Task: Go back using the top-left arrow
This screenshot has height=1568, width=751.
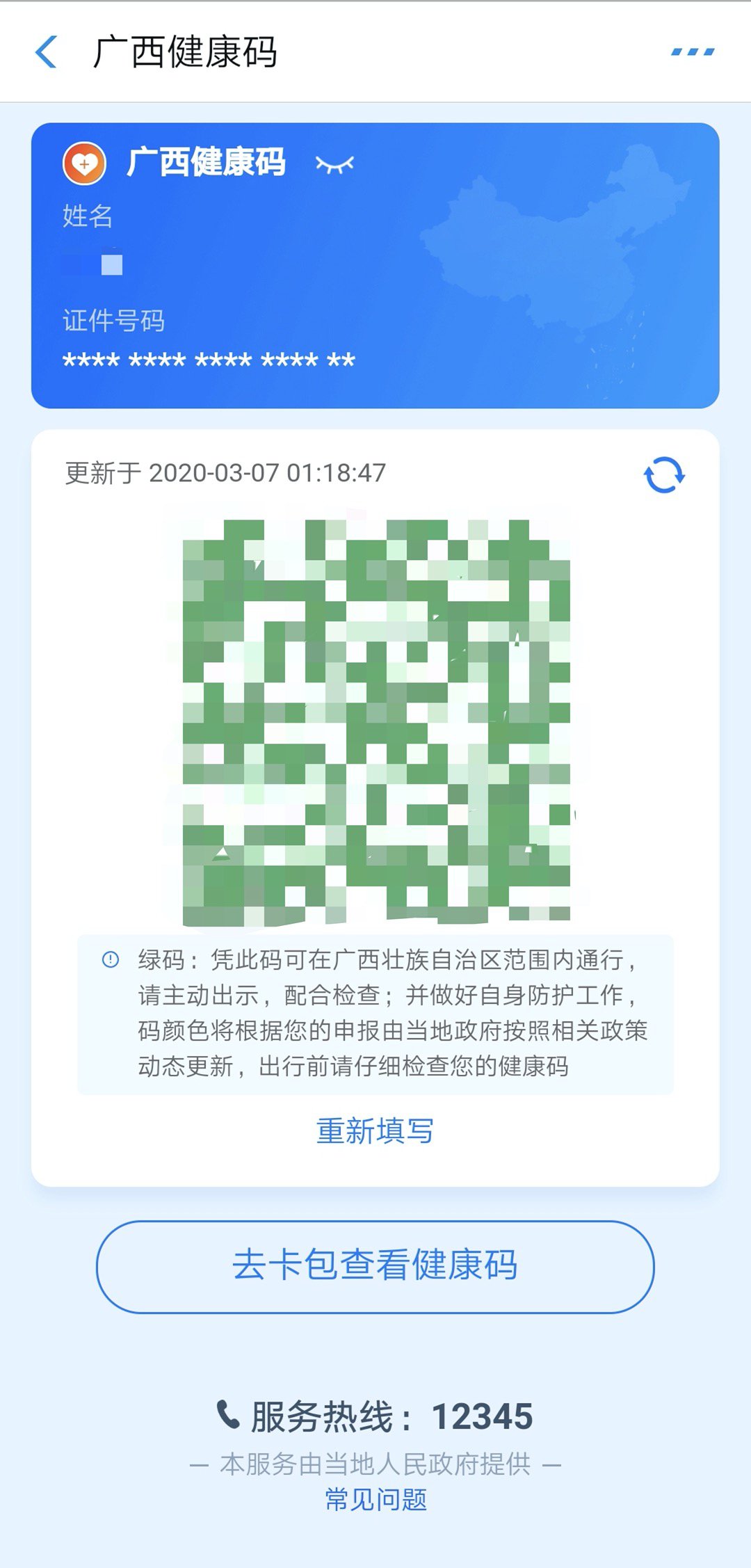Action: click(46, 53)
